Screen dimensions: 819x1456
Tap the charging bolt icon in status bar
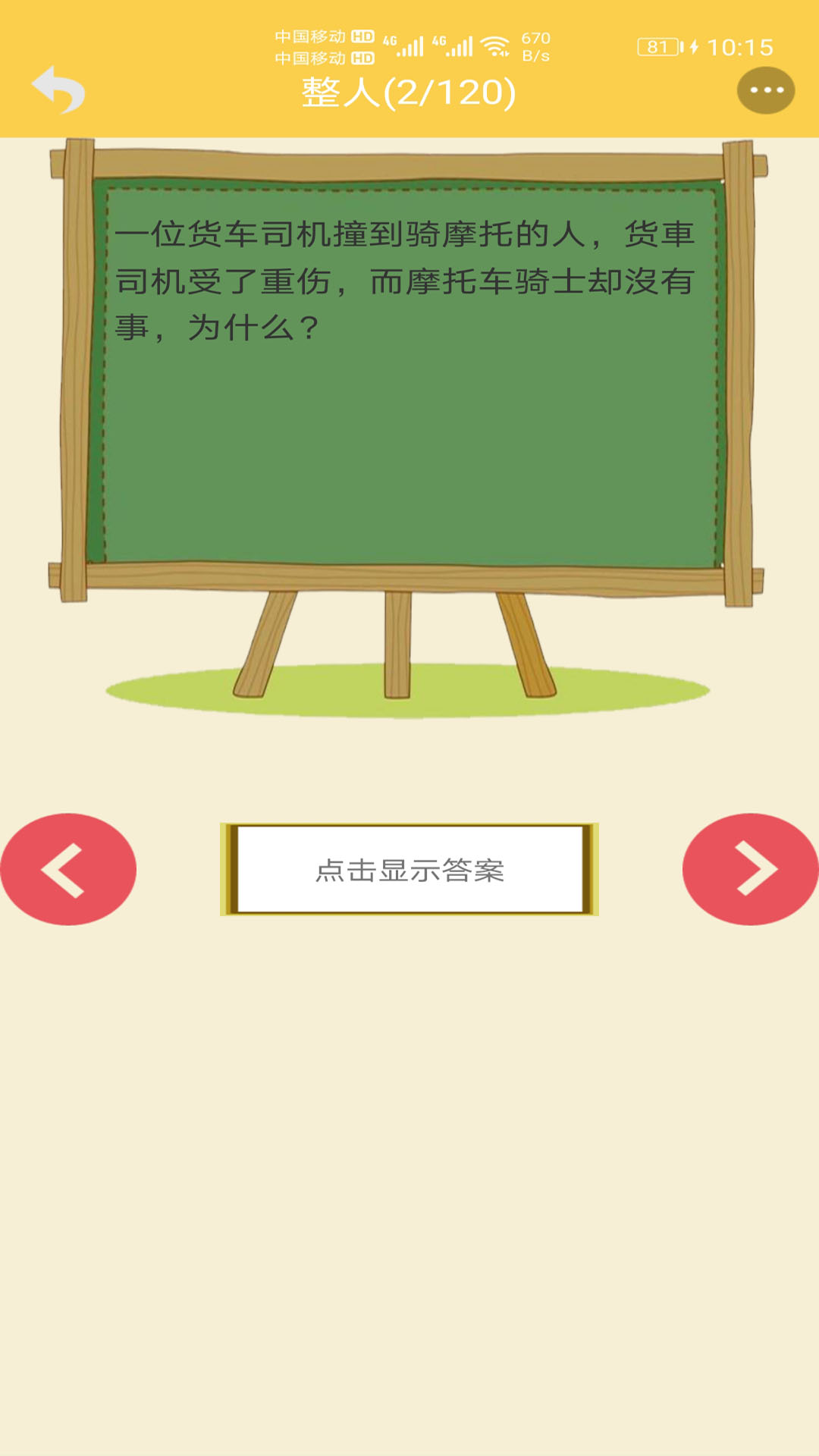pos(692,47)
